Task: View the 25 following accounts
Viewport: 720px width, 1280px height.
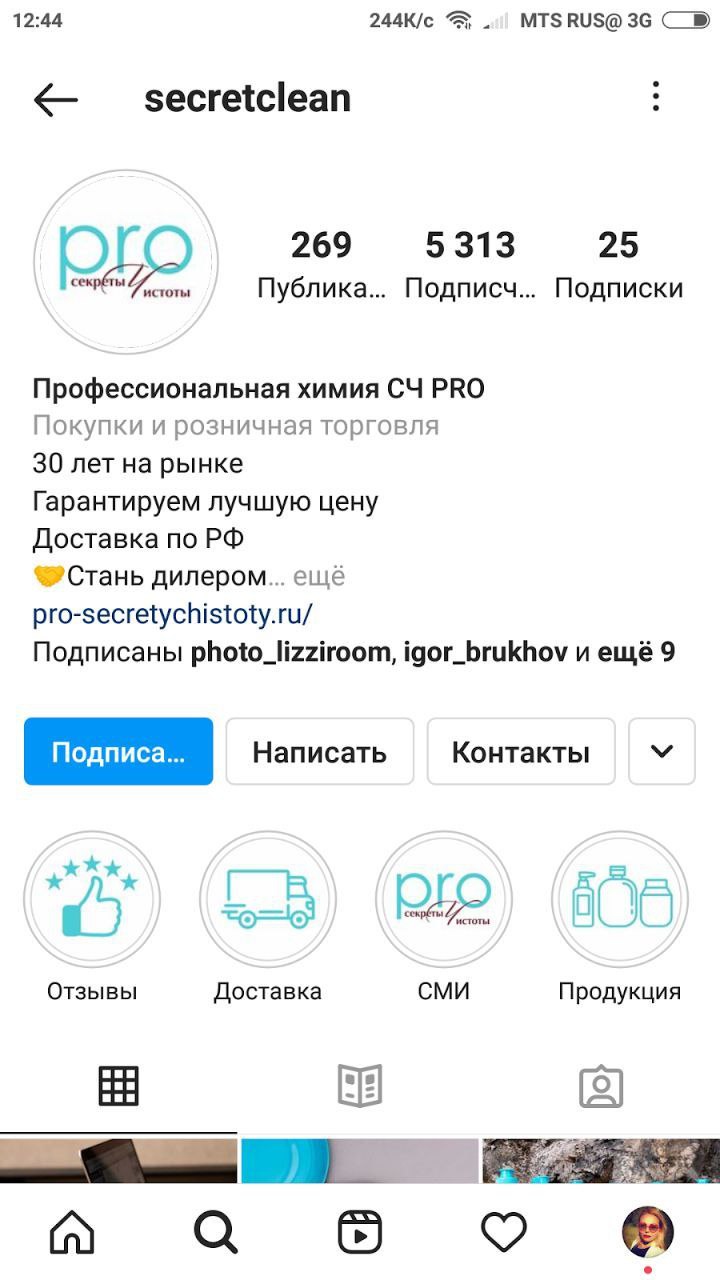Action: coord(618,264)
